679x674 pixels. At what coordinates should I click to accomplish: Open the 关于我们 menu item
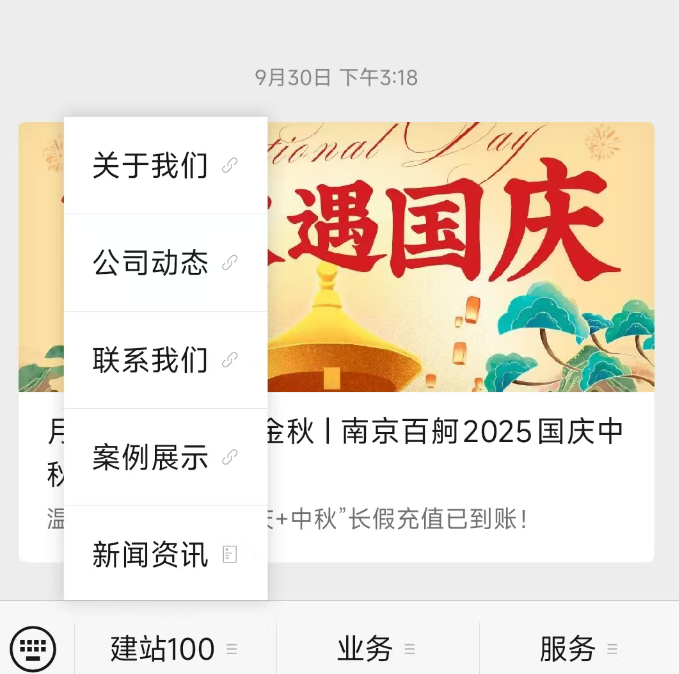pyautogui.click(x=165, y=166)
